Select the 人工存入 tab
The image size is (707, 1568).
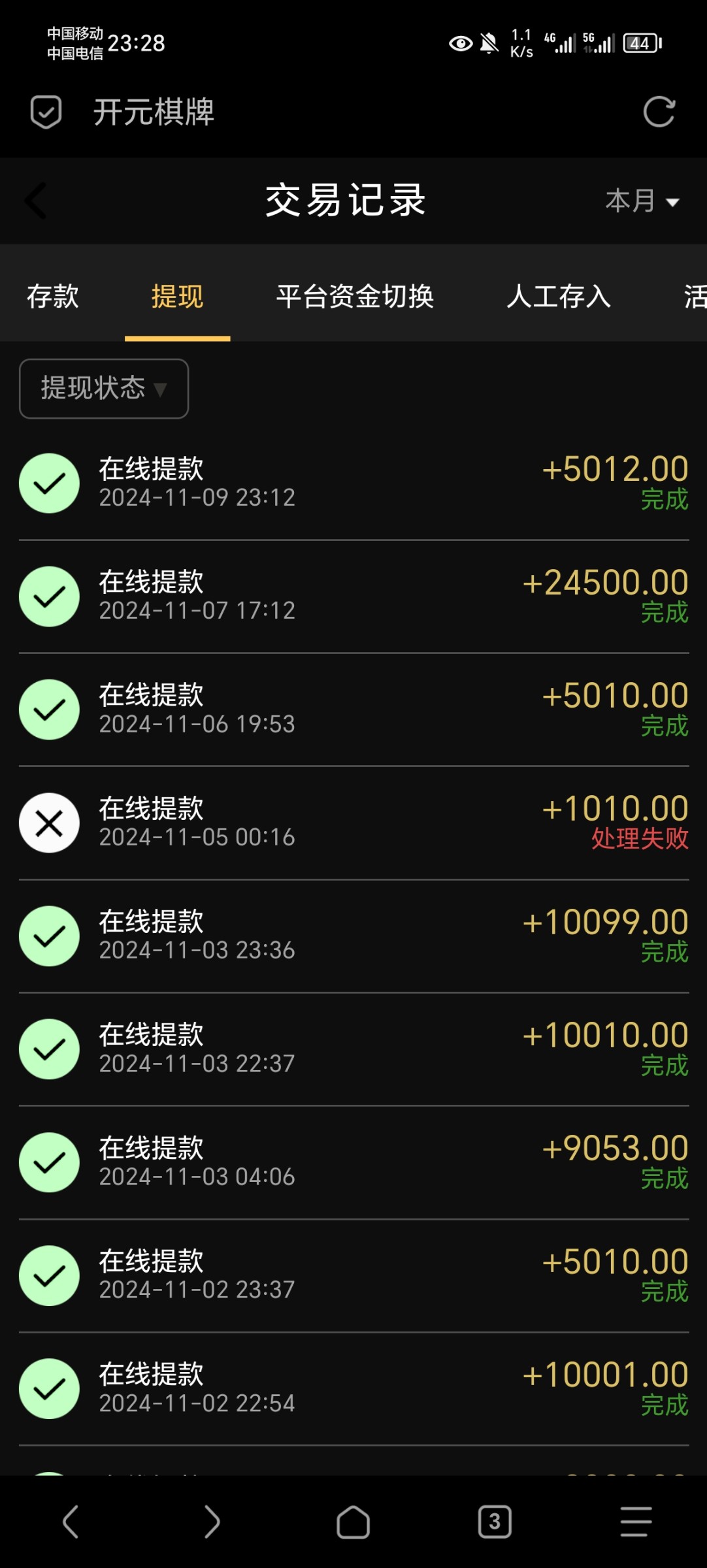(560, 297)
